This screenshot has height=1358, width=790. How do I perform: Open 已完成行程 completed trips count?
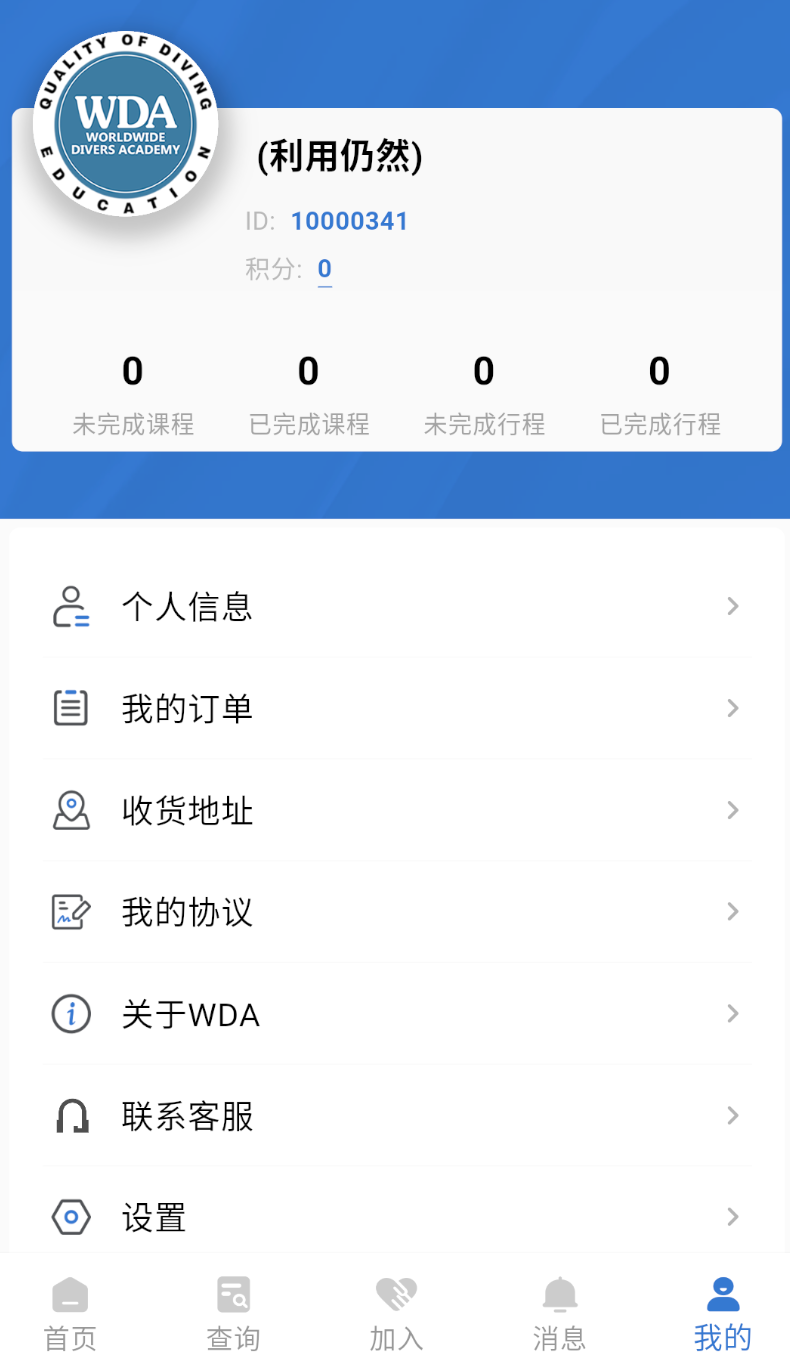[x=659, y=396]
